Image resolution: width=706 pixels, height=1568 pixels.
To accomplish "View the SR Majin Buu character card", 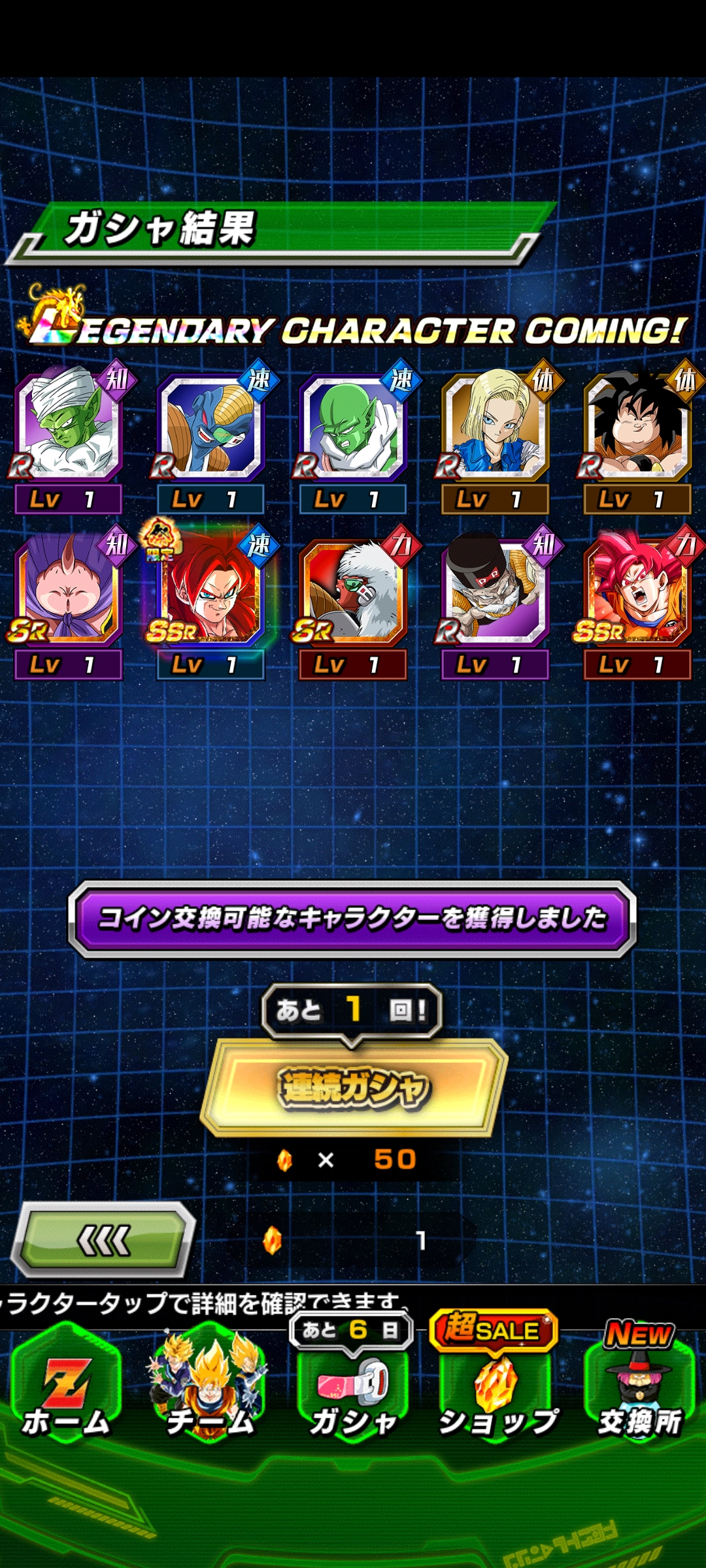I will [68, 601].
